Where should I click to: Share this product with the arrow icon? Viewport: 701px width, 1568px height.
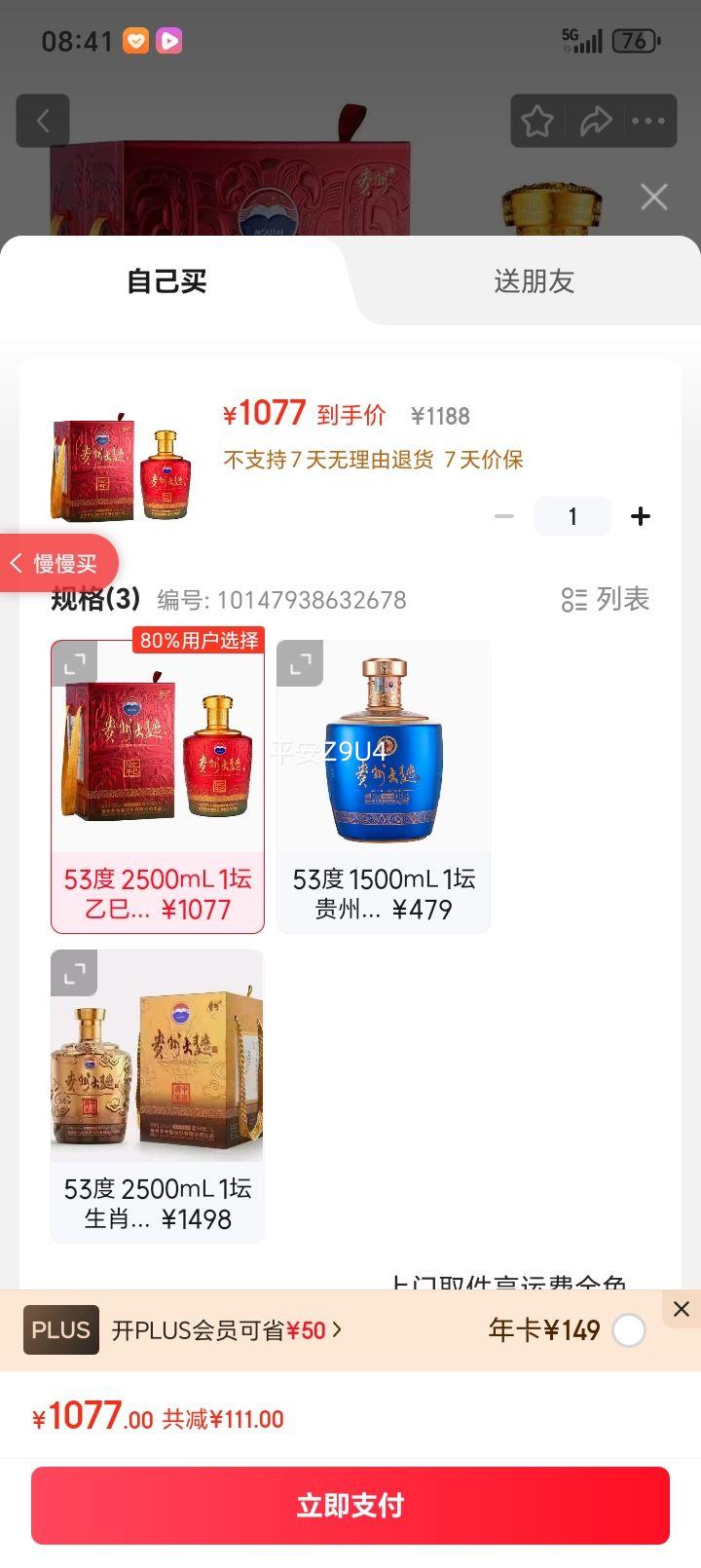pos(595,121)
